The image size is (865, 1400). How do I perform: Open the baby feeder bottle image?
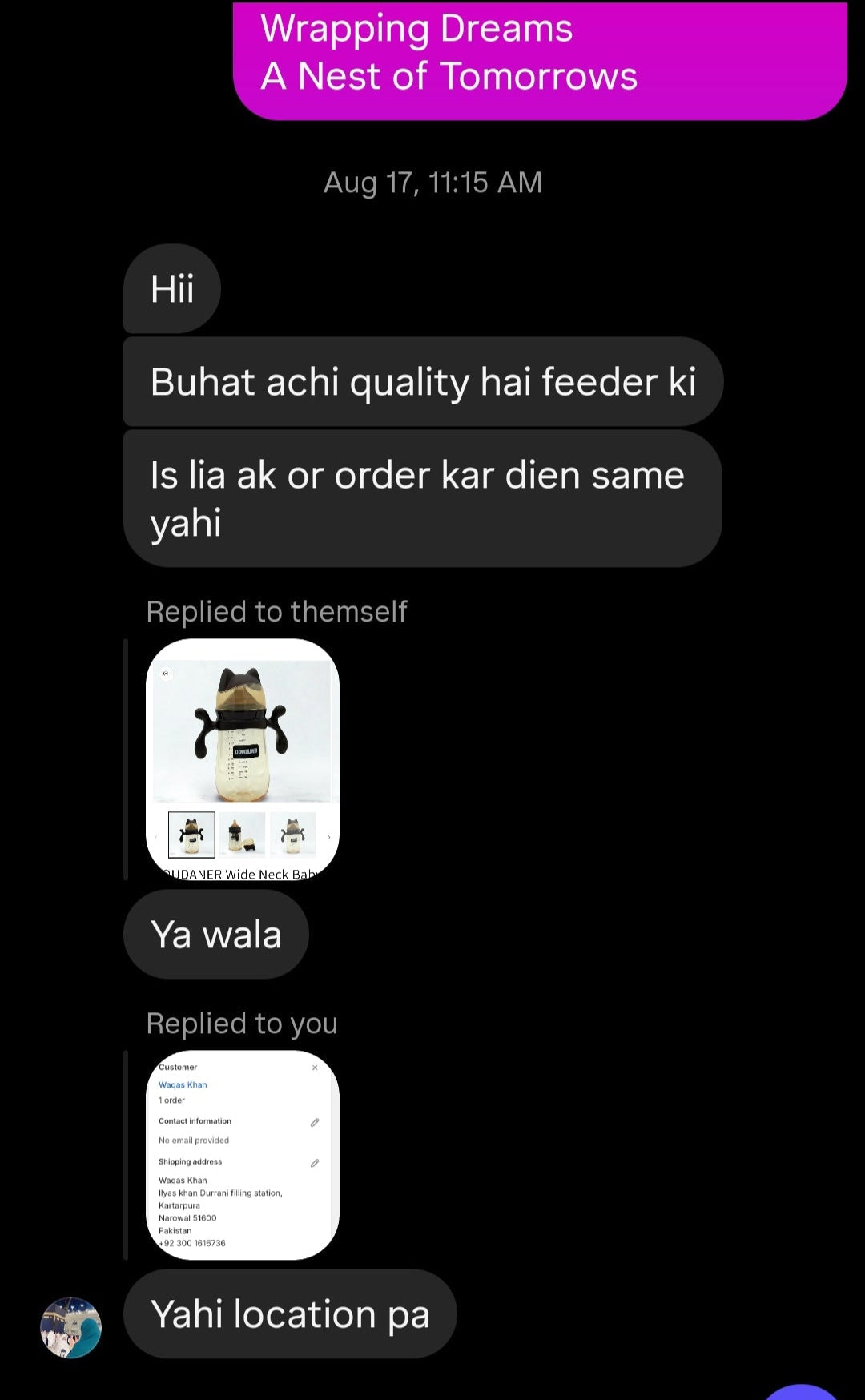242,759
